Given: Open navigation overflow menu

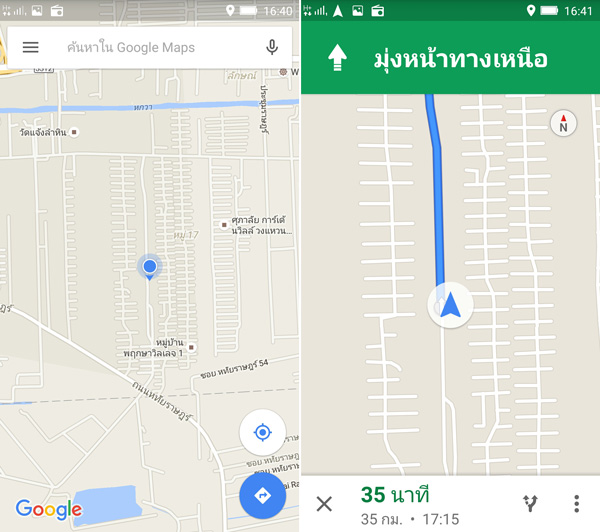Looking at the screenshot, I should 576,503.
